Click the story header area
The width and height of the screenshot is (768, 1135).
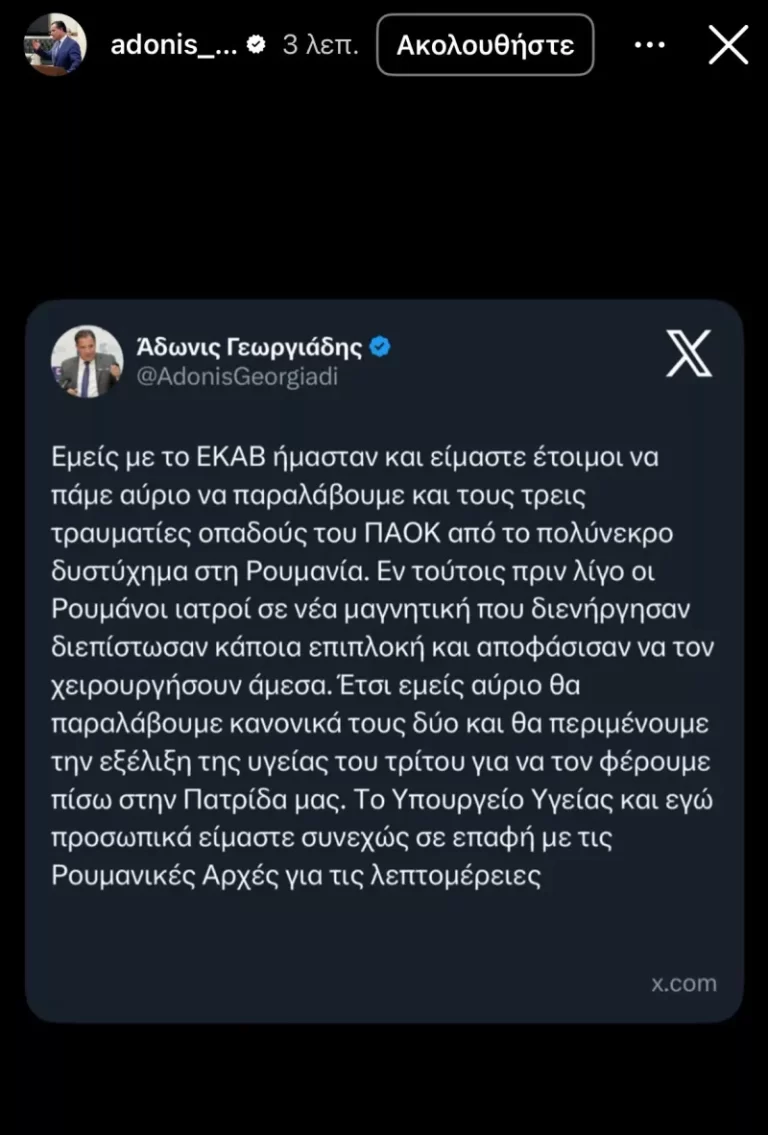pyautogui.click(x=384, y=44)
